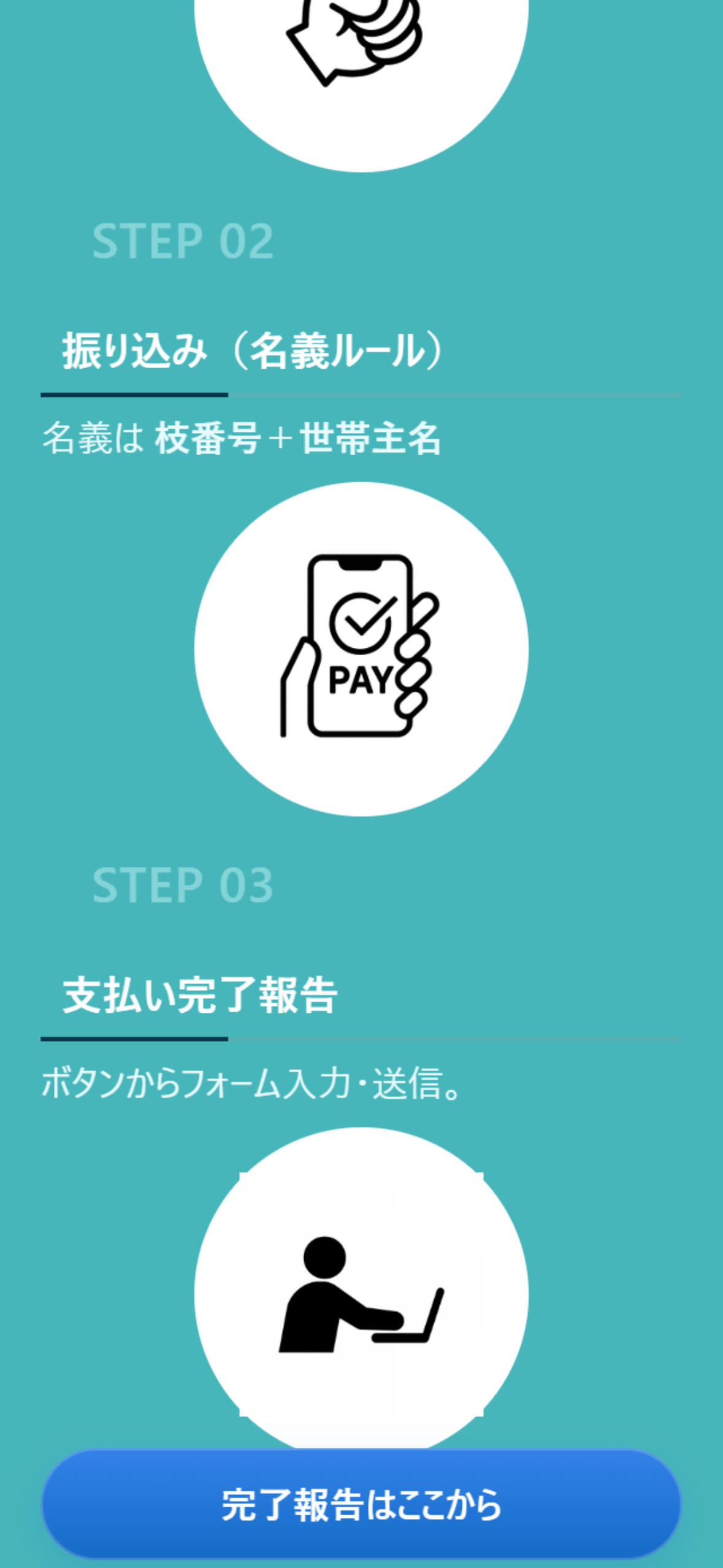Tap the 完了報告はここから button
This screenshot has height=1568, width=723.
[361, 1504]
